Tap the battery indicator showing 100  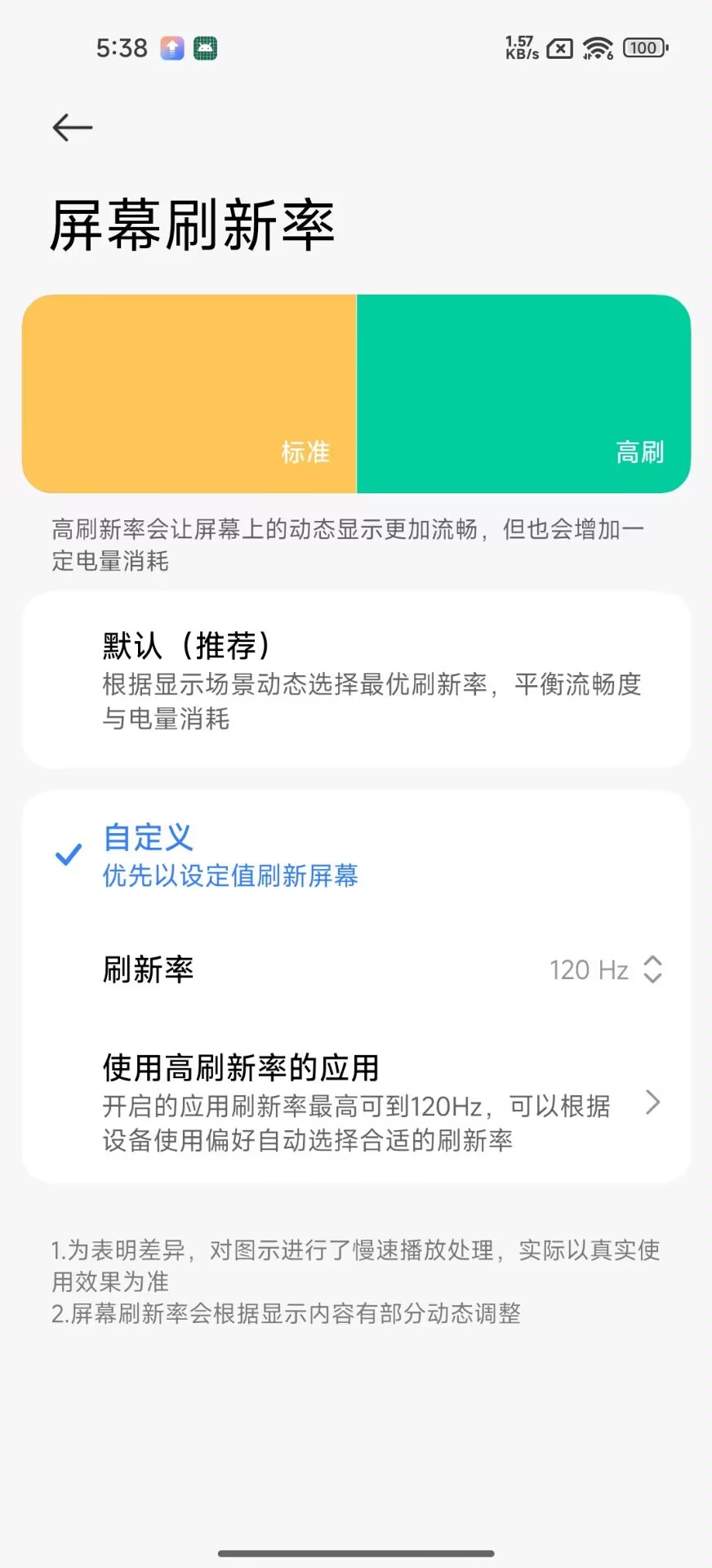click(x=643, y=48)
